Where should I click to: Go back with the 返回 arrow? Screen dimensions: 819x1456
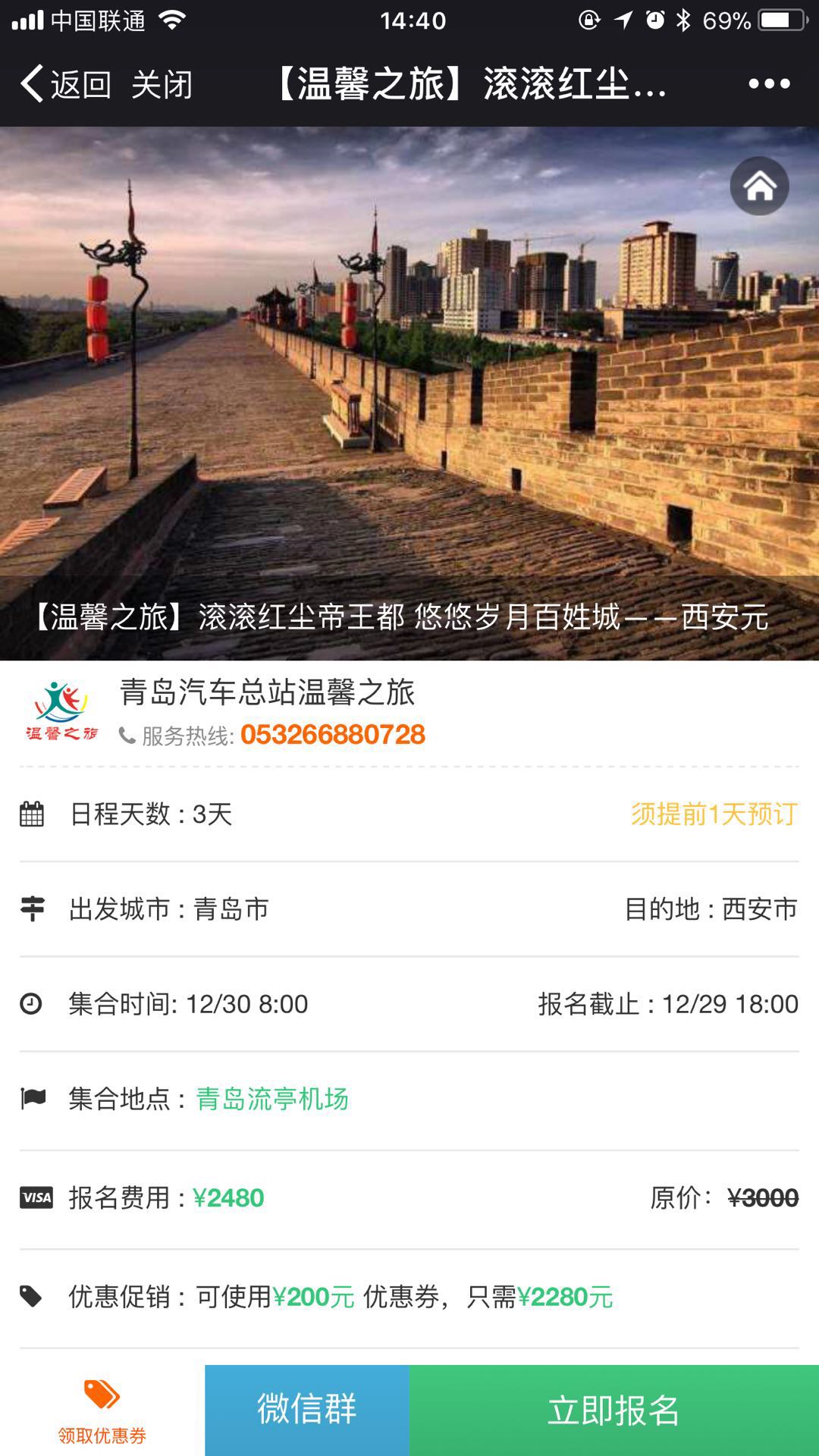(x=65, y=84)
